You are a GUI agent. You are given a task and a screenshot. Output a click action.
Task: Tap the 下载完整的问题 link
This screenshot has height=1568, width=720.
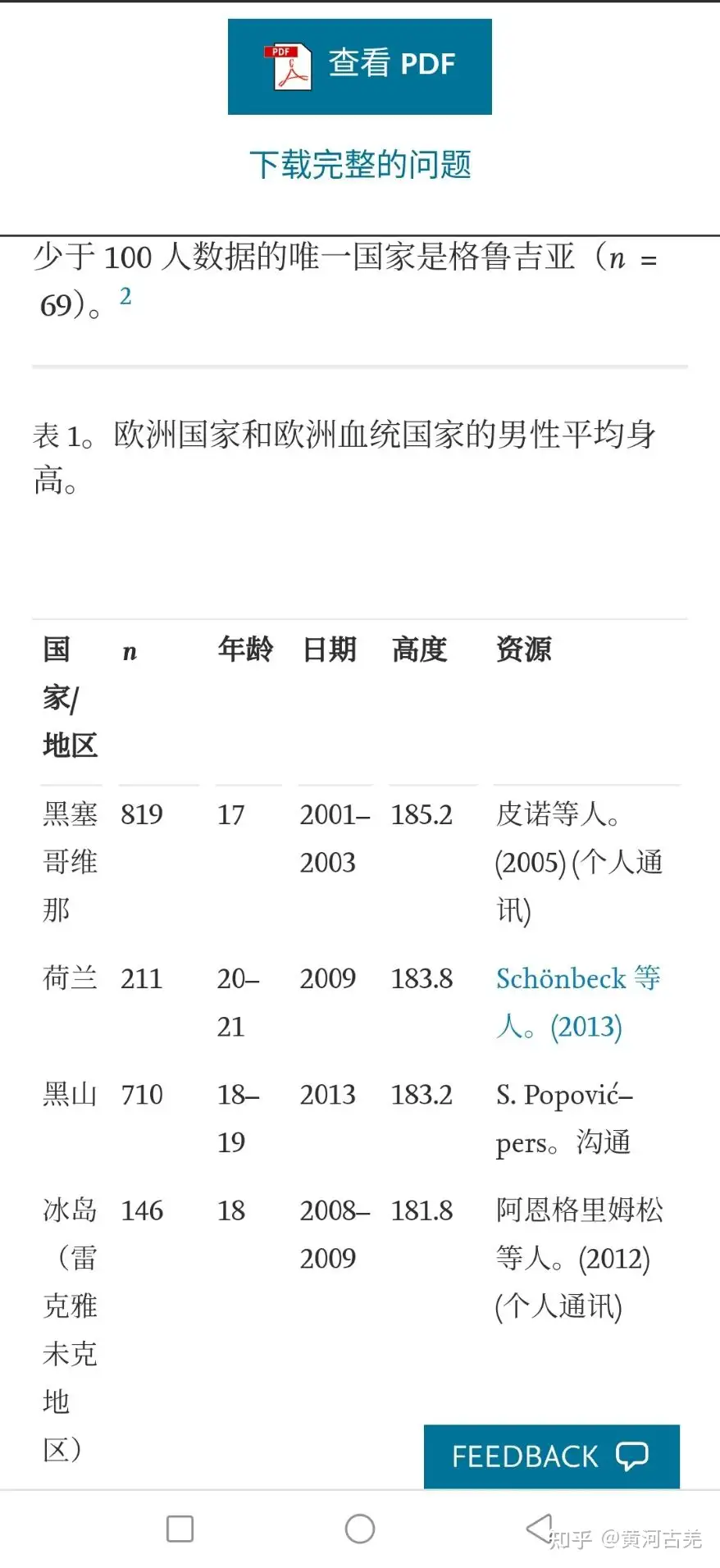(x=360, y=165)
